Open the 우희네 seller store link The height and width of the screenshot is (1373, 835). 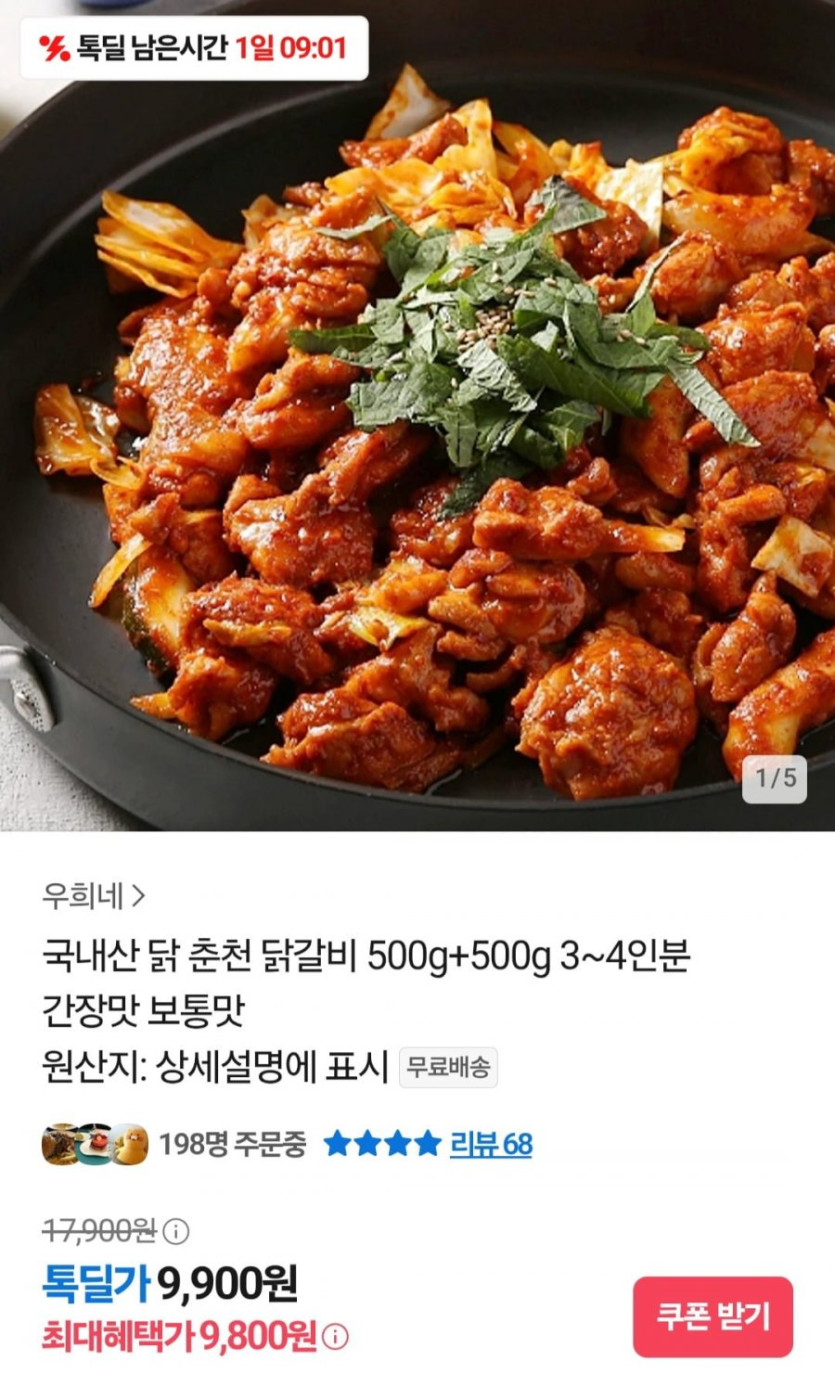click(93, 896)
